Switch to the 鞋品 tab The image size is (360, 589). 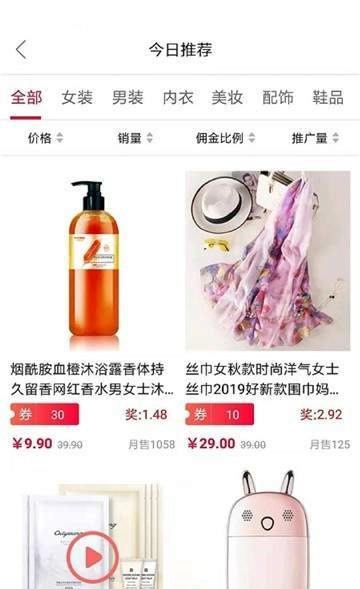pyautogui.click(x=328, y=98)
